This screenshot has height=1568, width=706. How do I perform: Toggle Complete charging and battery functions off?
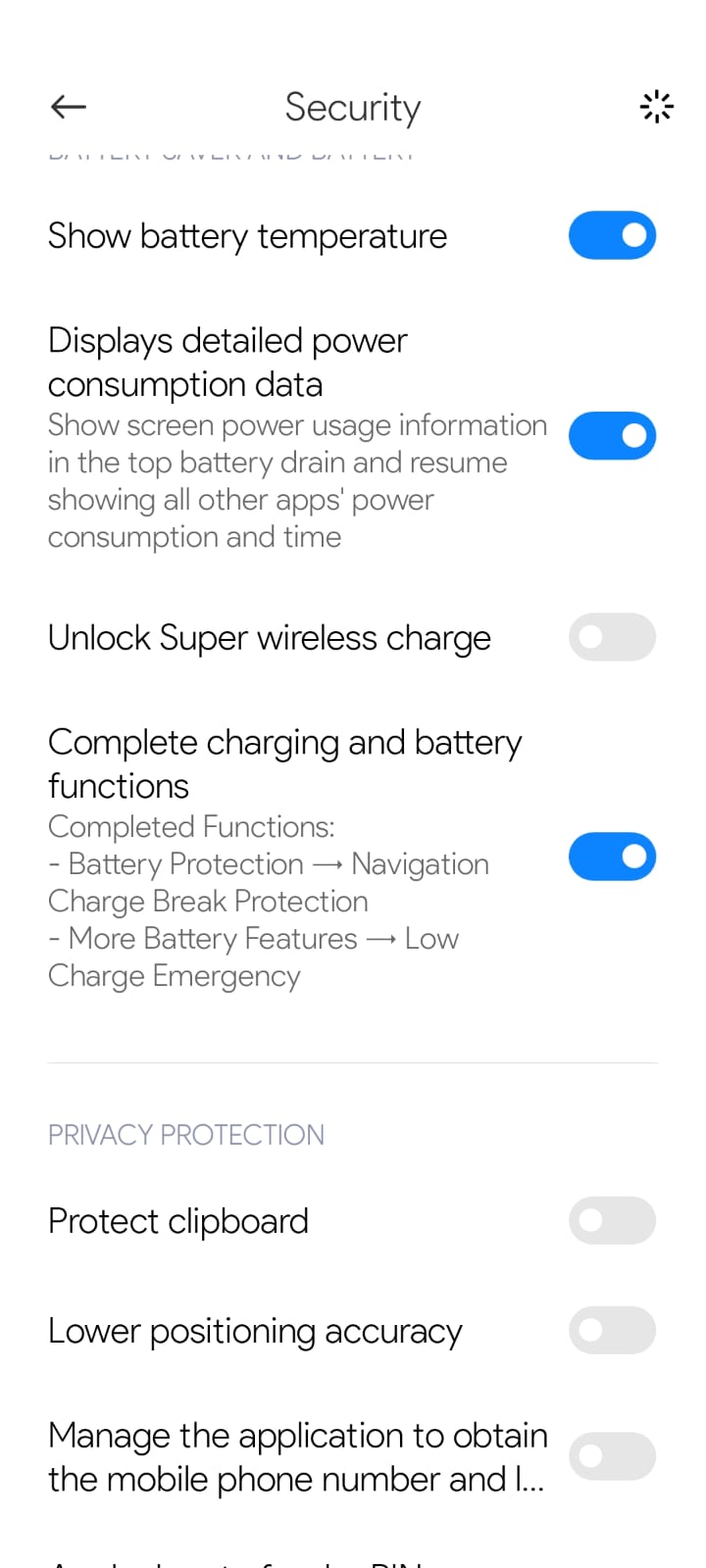point(612,857)
